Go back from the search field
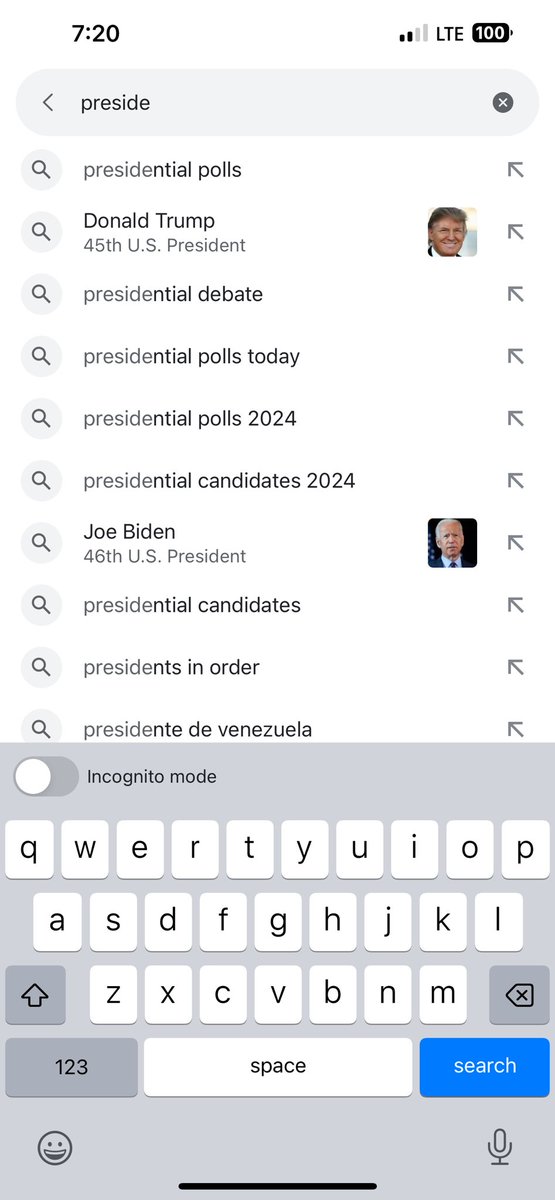This screenshot has height=1200, width=555. click(x=48, y=103)
